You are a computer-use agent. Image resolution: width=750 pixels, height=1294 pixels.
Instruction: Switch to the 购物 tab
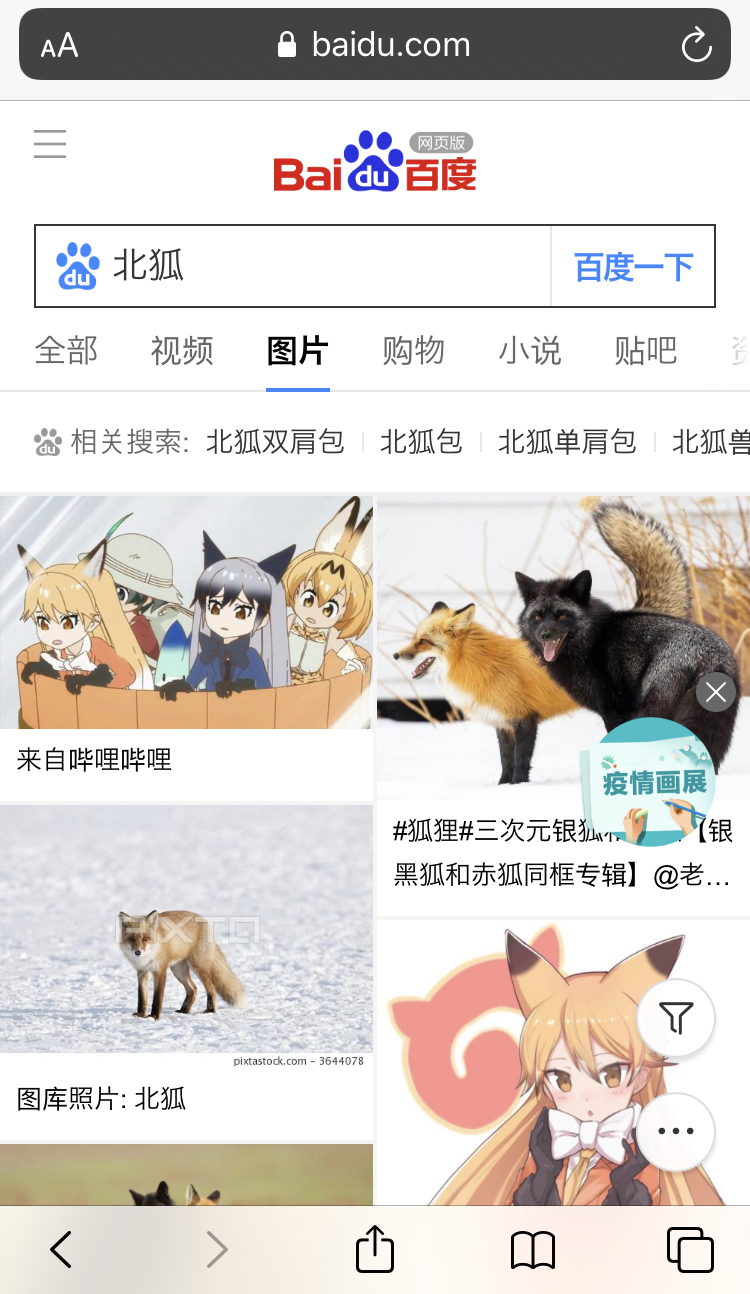tap(413, 351)
